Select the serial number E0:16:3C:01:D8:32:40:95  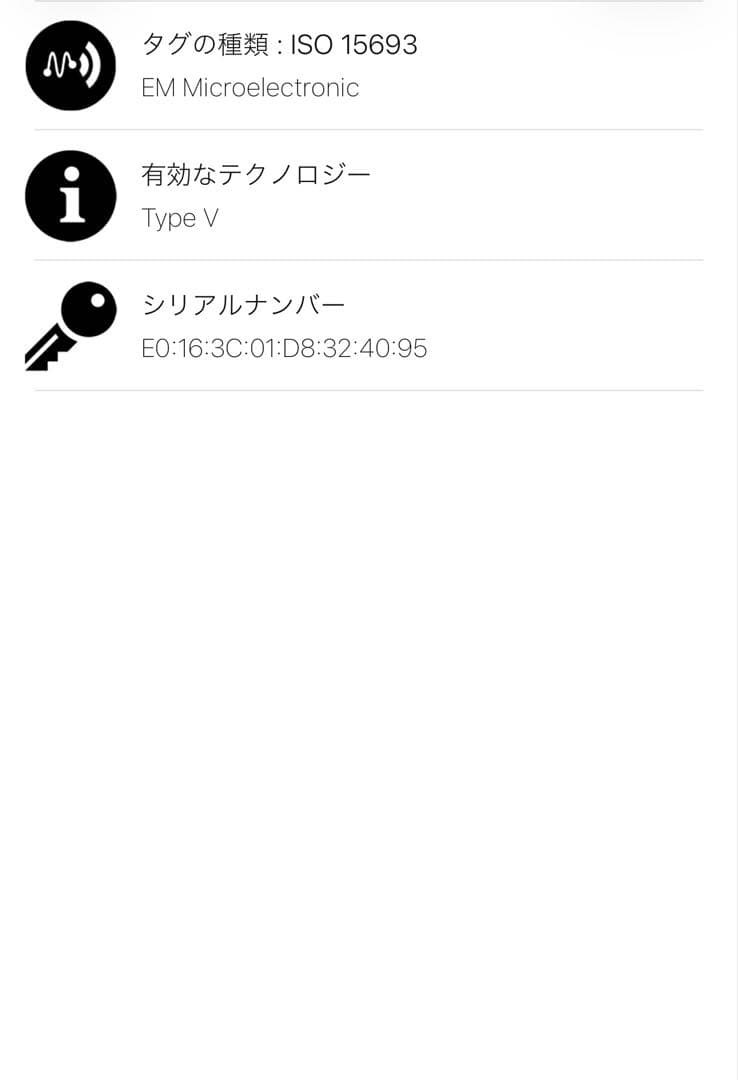[285, 348]
